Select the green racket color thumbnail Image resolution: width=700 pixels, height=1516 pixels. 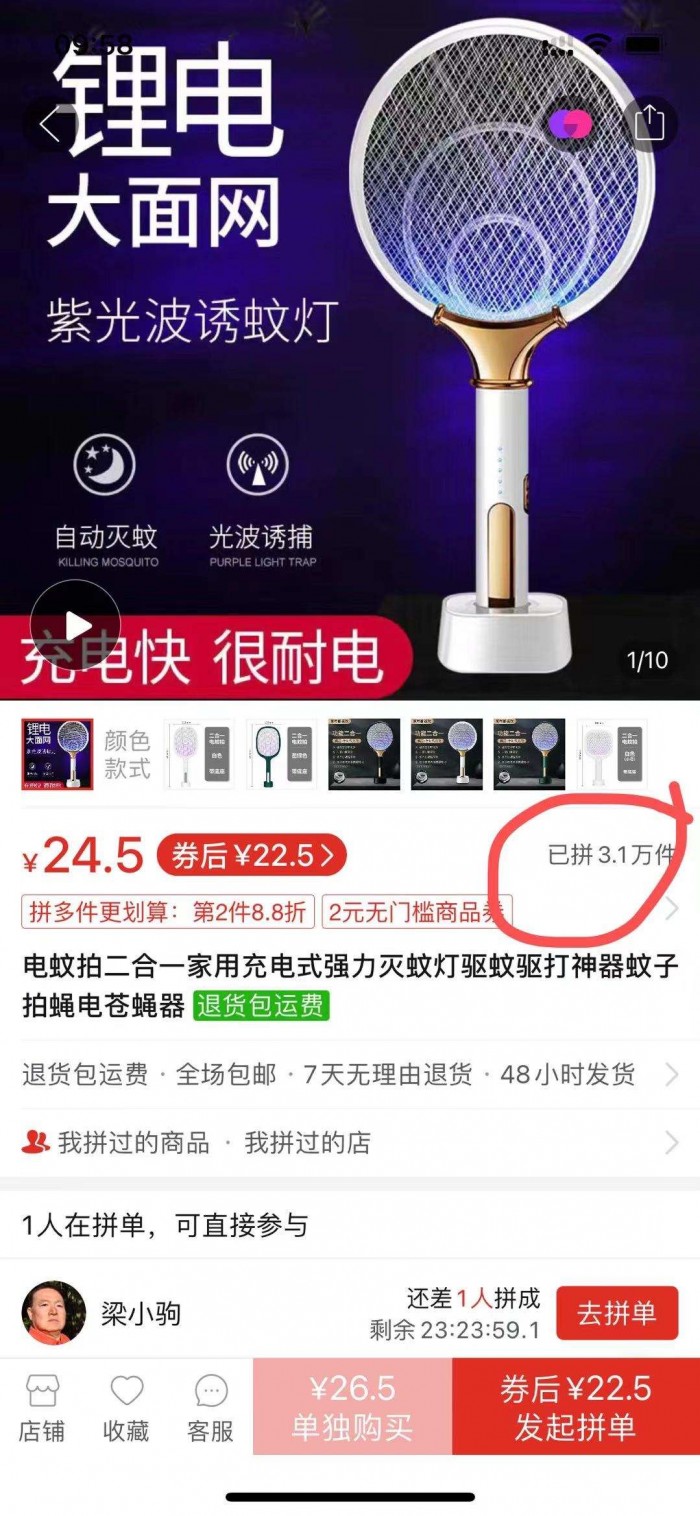point(282,754)
